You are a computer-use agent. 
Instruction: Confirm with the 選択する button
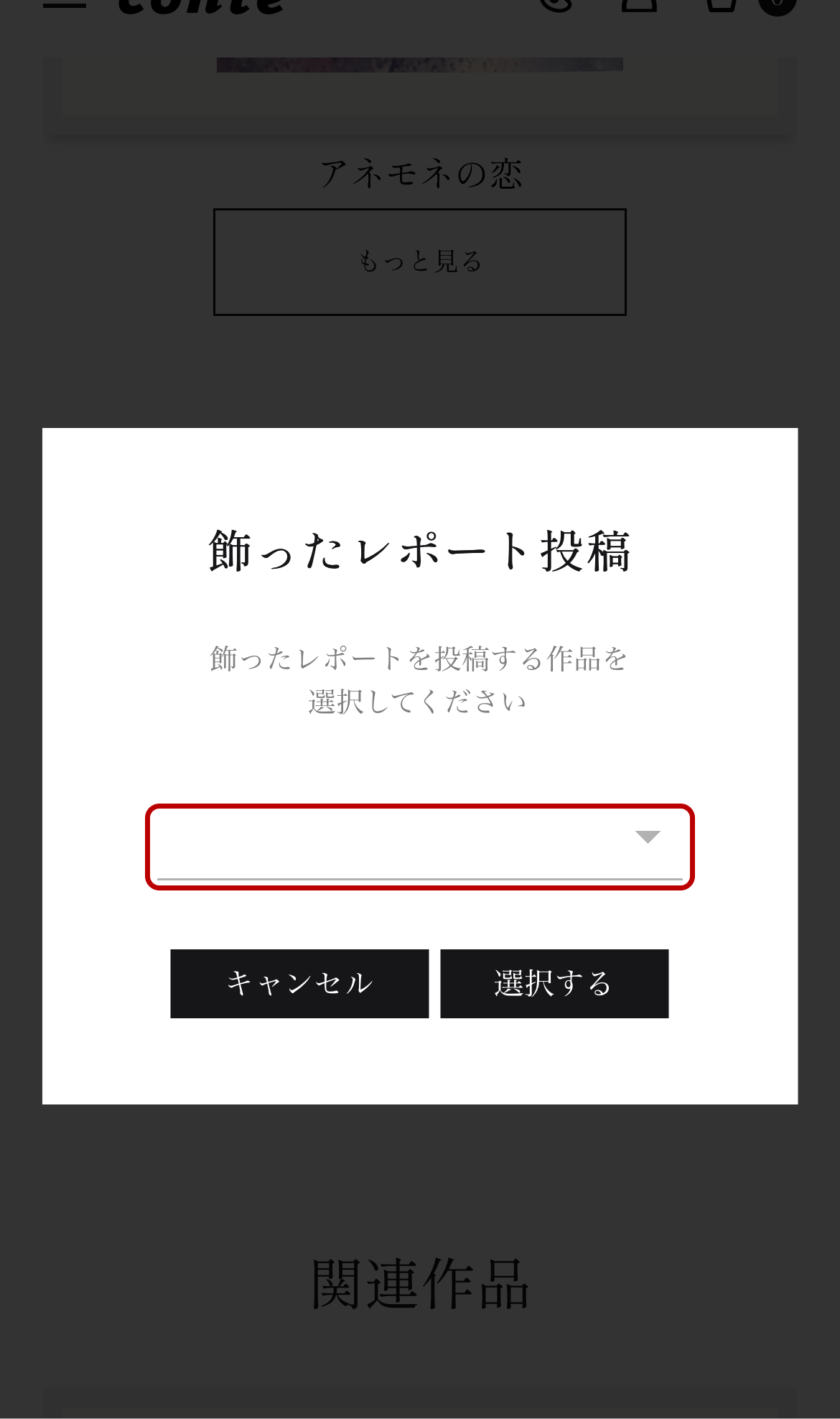click(x=554, y=983)
